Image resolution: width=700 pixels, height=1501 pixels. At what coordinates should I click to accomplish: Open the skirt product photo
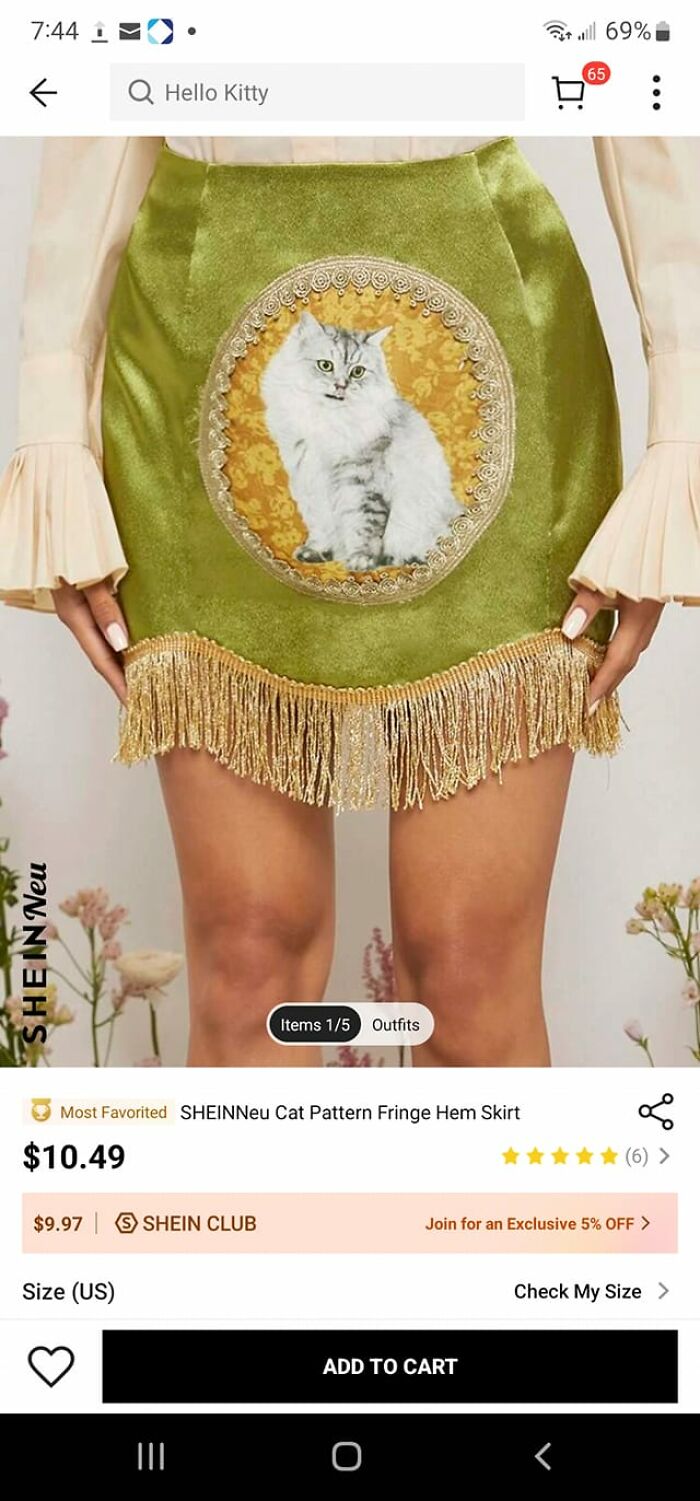click(350, 500)
